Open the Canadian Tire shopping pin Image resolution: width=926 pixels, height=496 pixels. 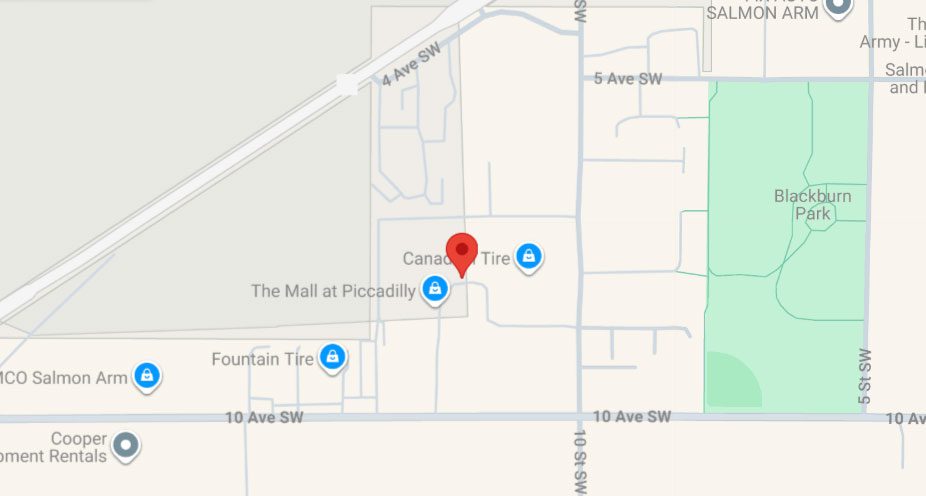529,258
